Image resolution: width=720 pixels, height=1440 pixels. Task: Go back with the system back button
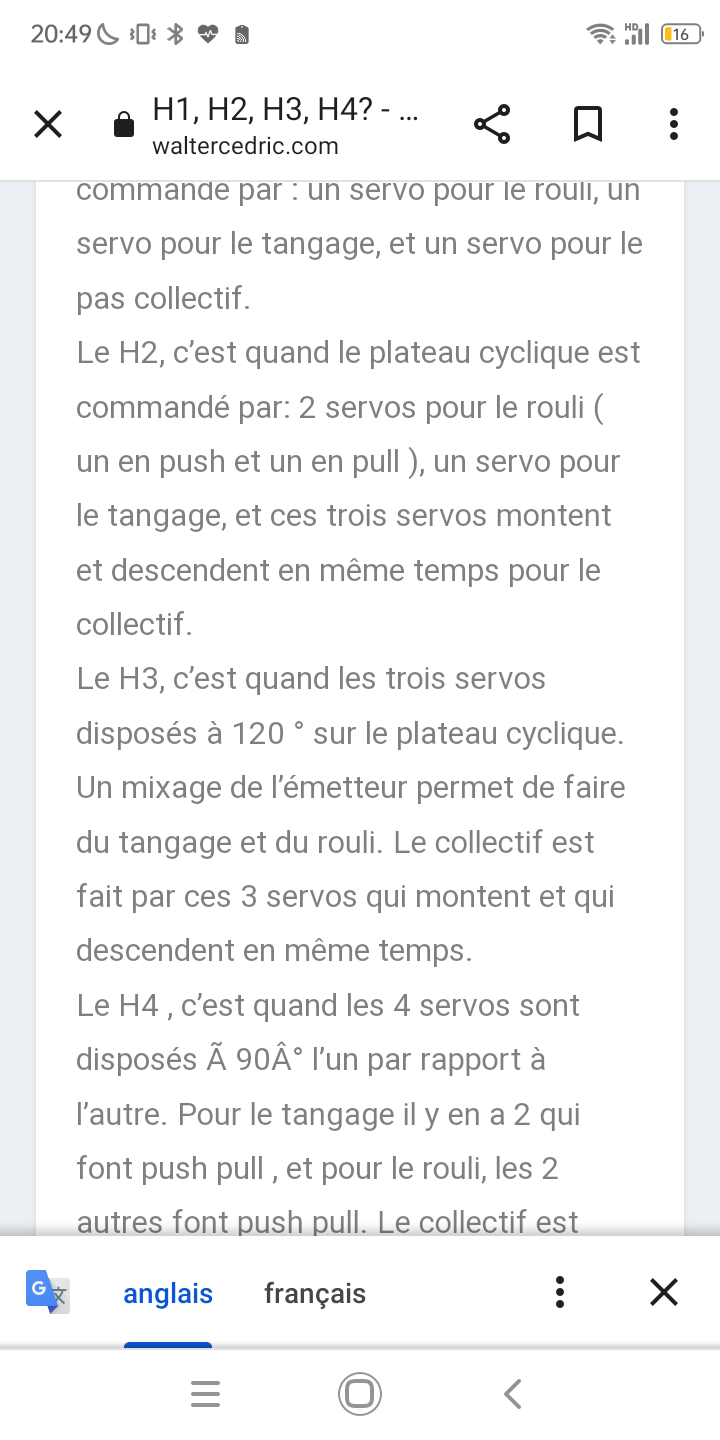(x=513, y=1394)
